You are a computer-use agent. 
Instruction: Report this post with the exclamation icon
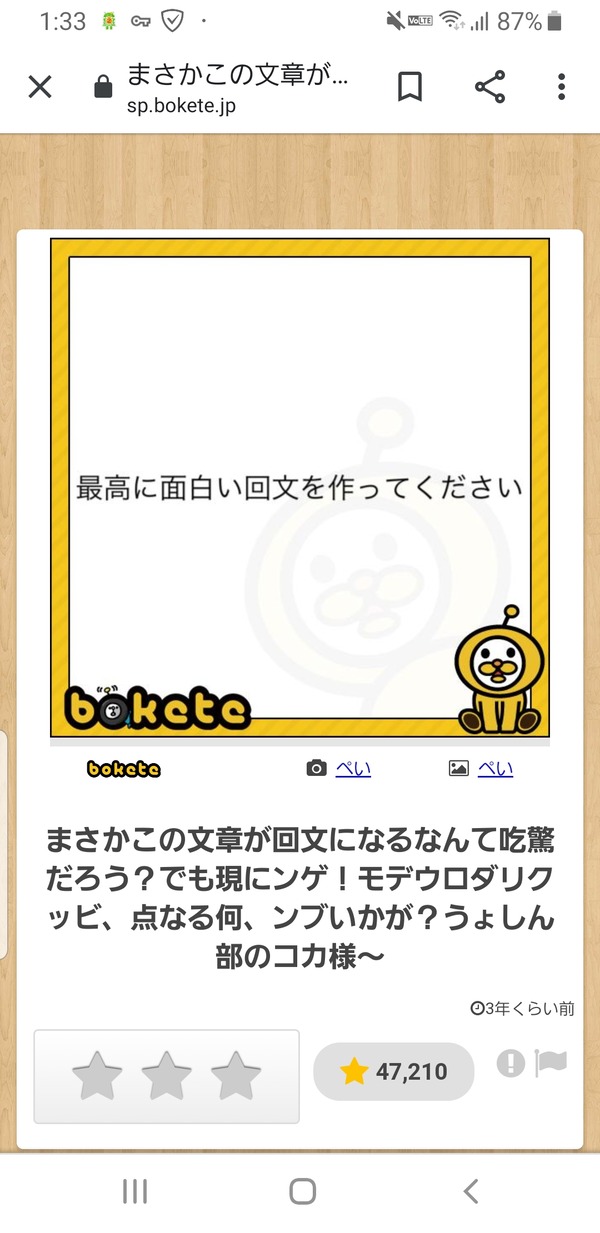[511, 1063]
